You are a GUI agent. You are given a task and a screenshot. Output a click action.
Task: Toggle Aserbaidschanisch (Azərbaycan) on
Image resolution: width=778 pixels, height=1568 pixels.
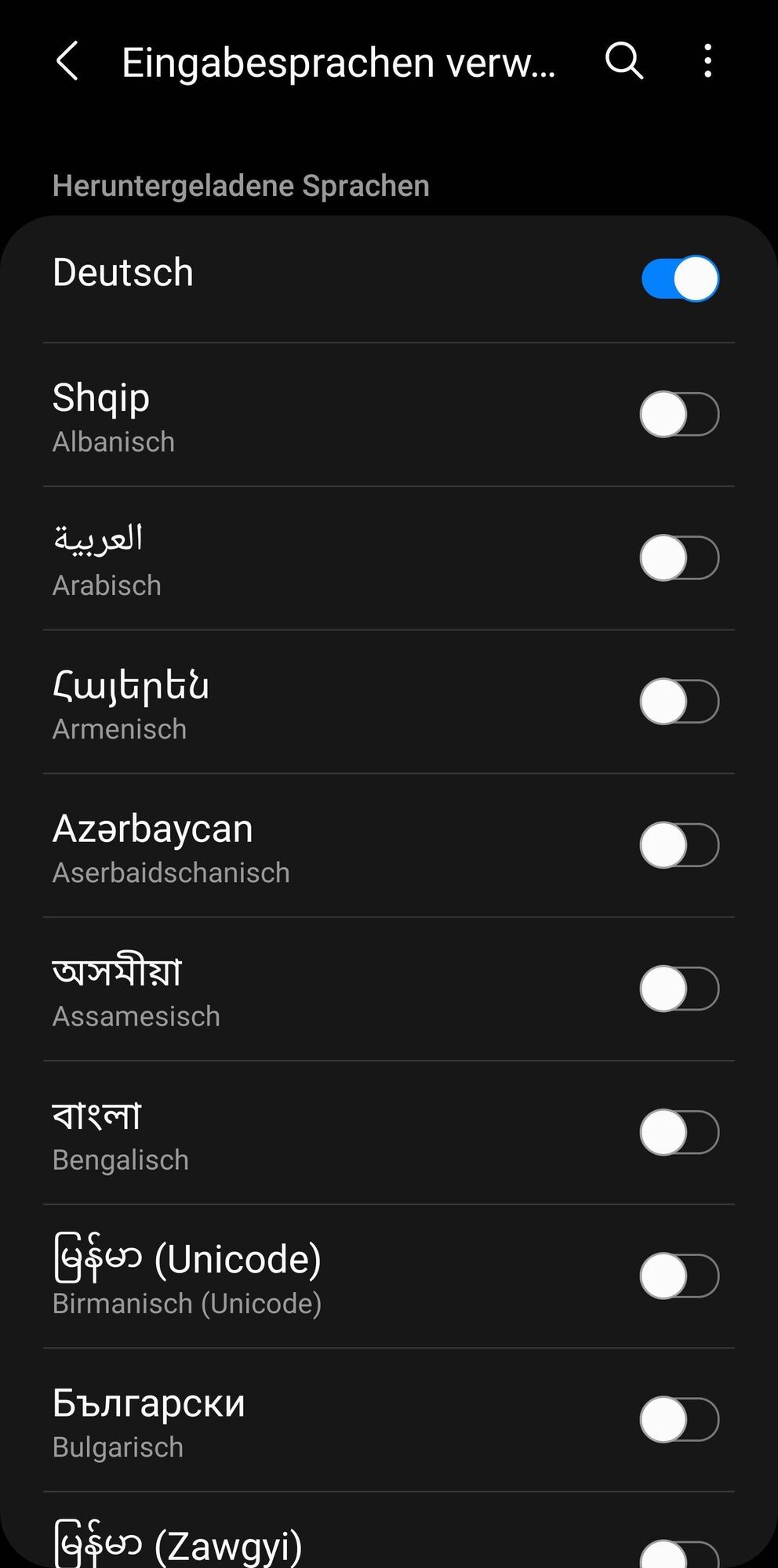679,845
